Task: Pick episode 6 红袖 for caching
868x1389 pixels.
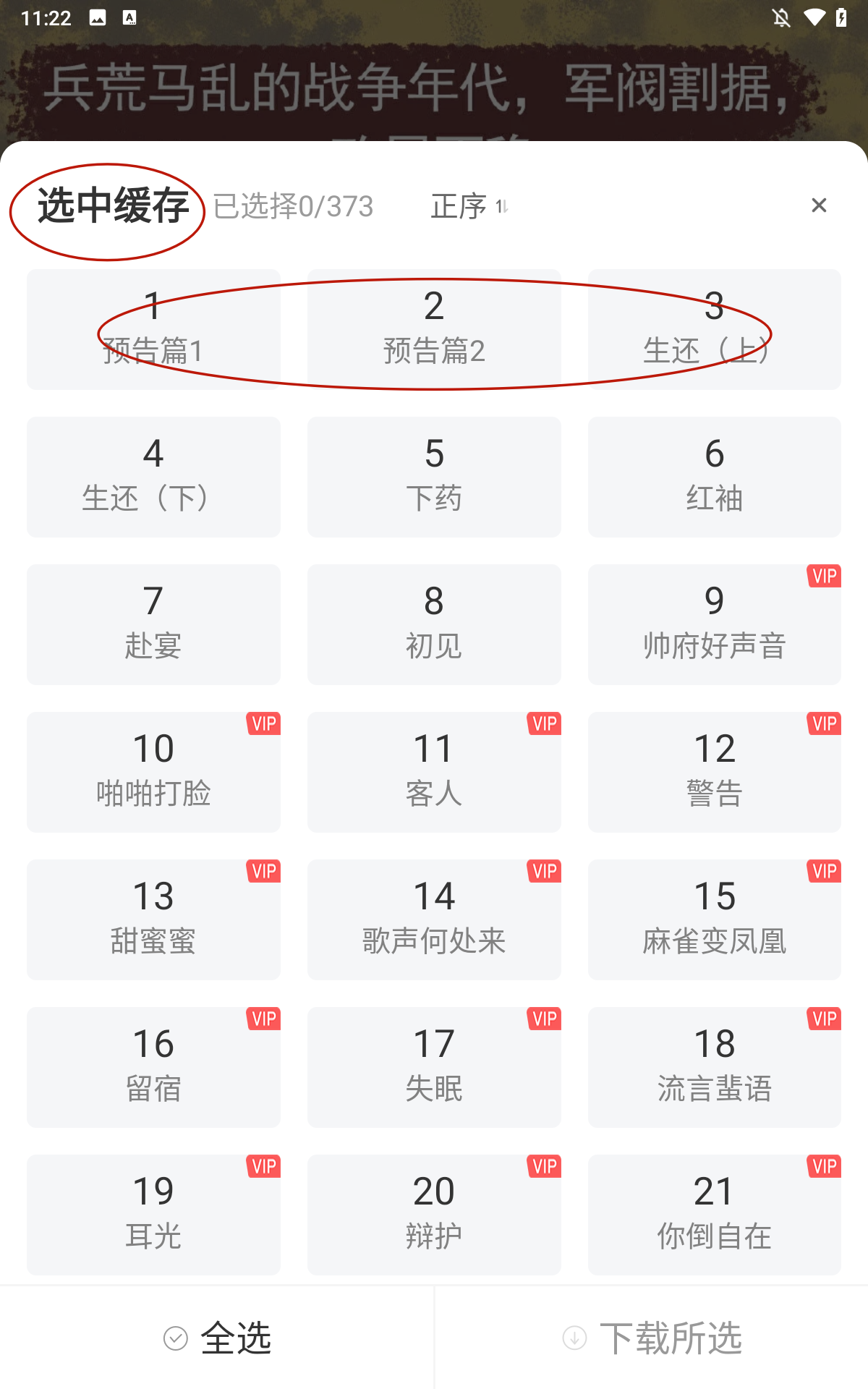Action: point(714,477)
